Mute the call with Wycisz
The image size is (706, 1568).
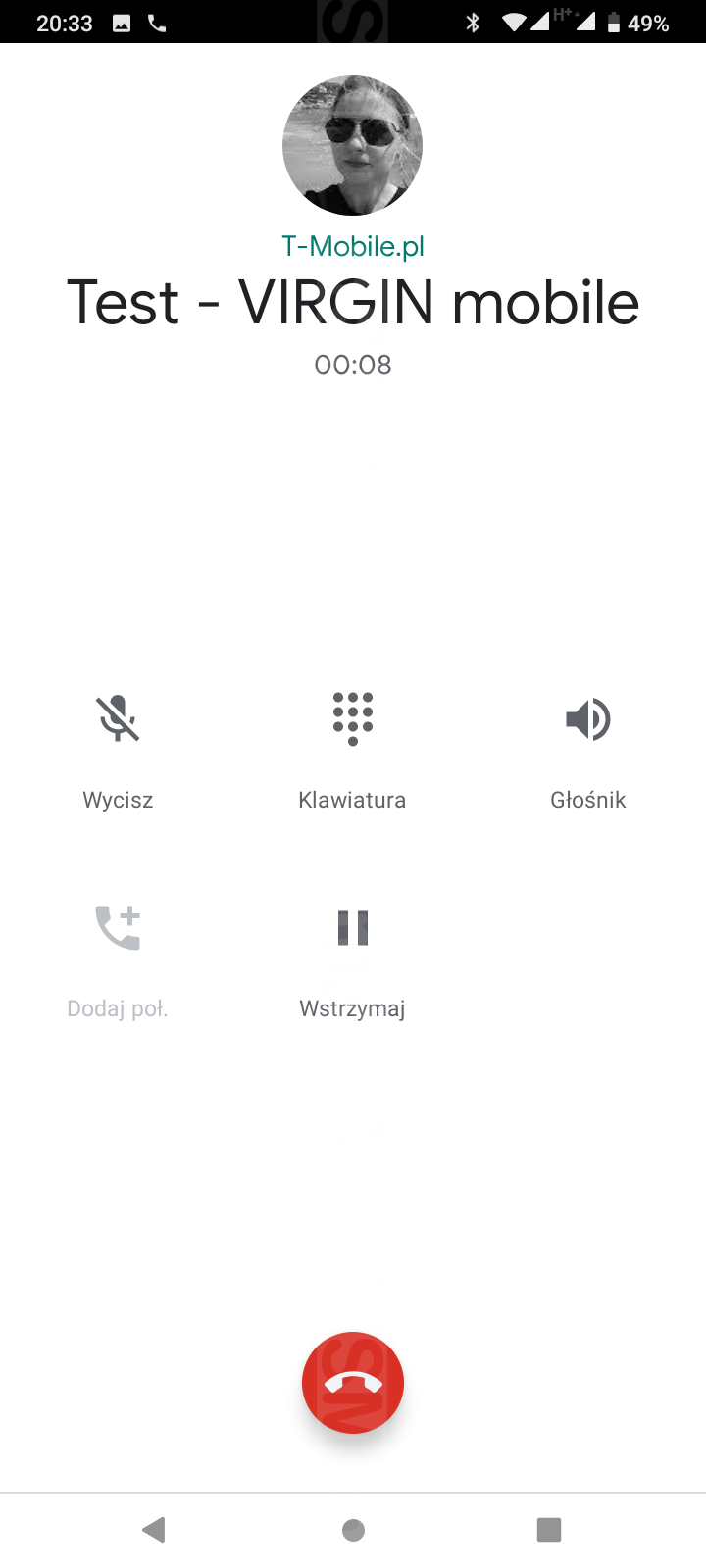118,720
